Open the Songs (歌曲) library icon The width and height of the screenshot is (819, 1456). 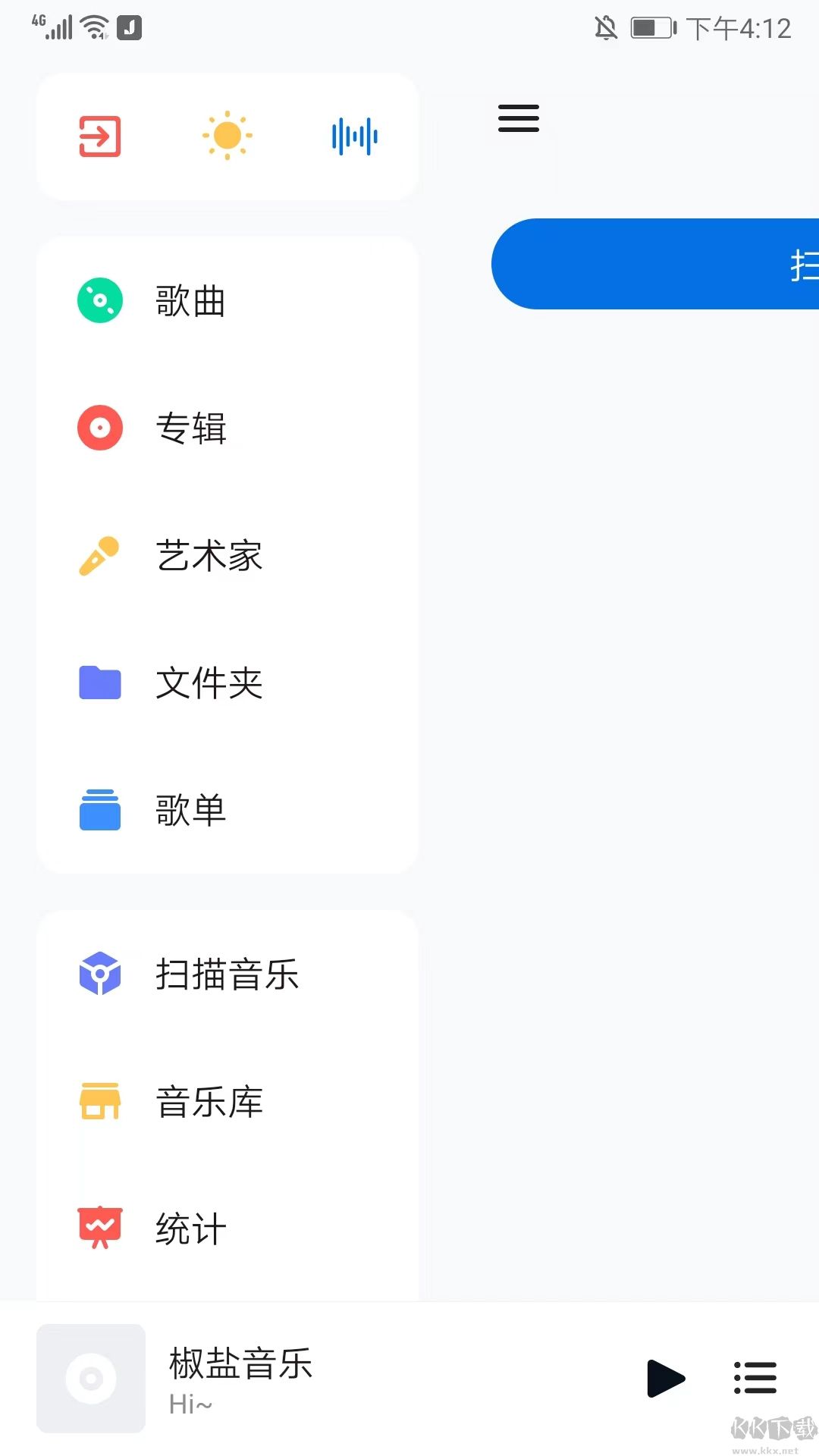(99, 300)
